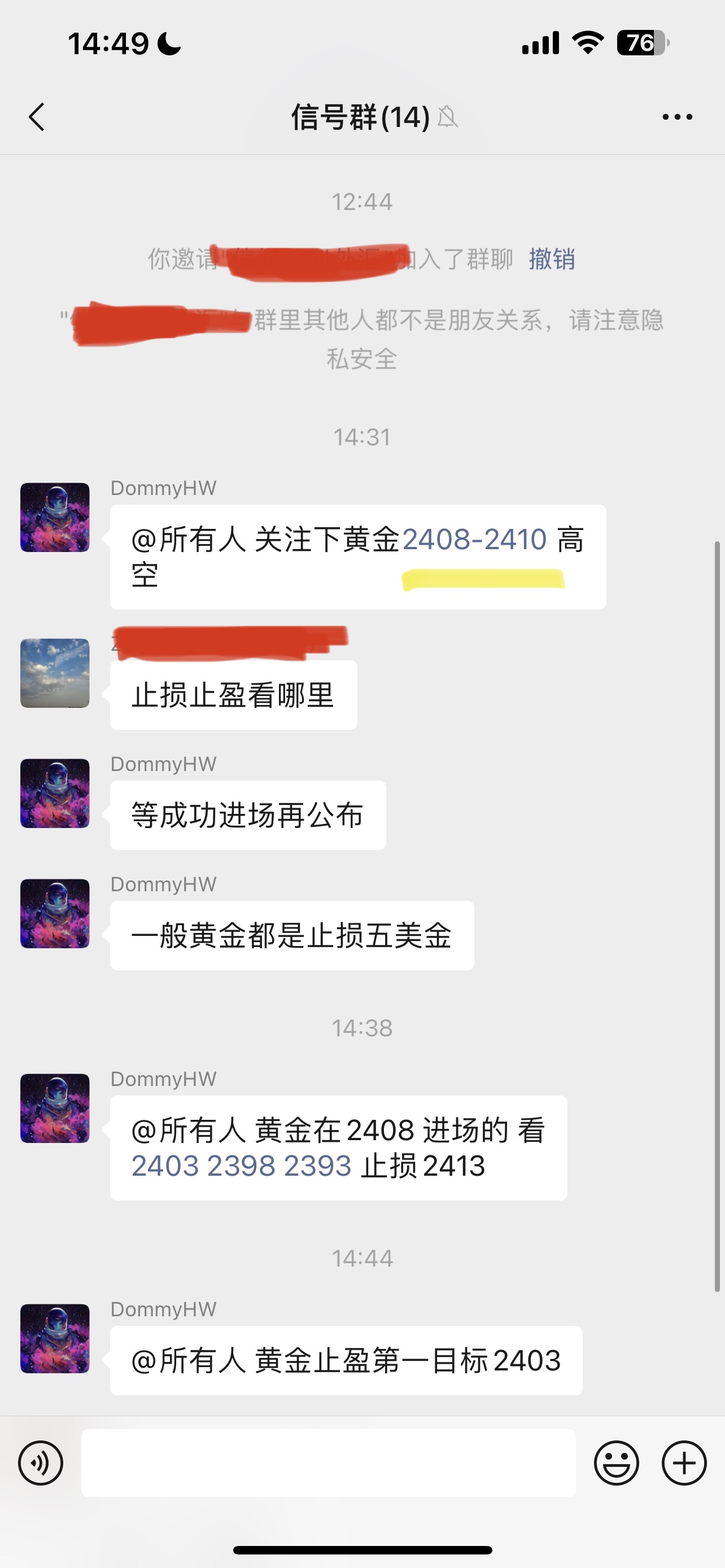
Task: Open the plus attachments menu
Action: 684,1462
